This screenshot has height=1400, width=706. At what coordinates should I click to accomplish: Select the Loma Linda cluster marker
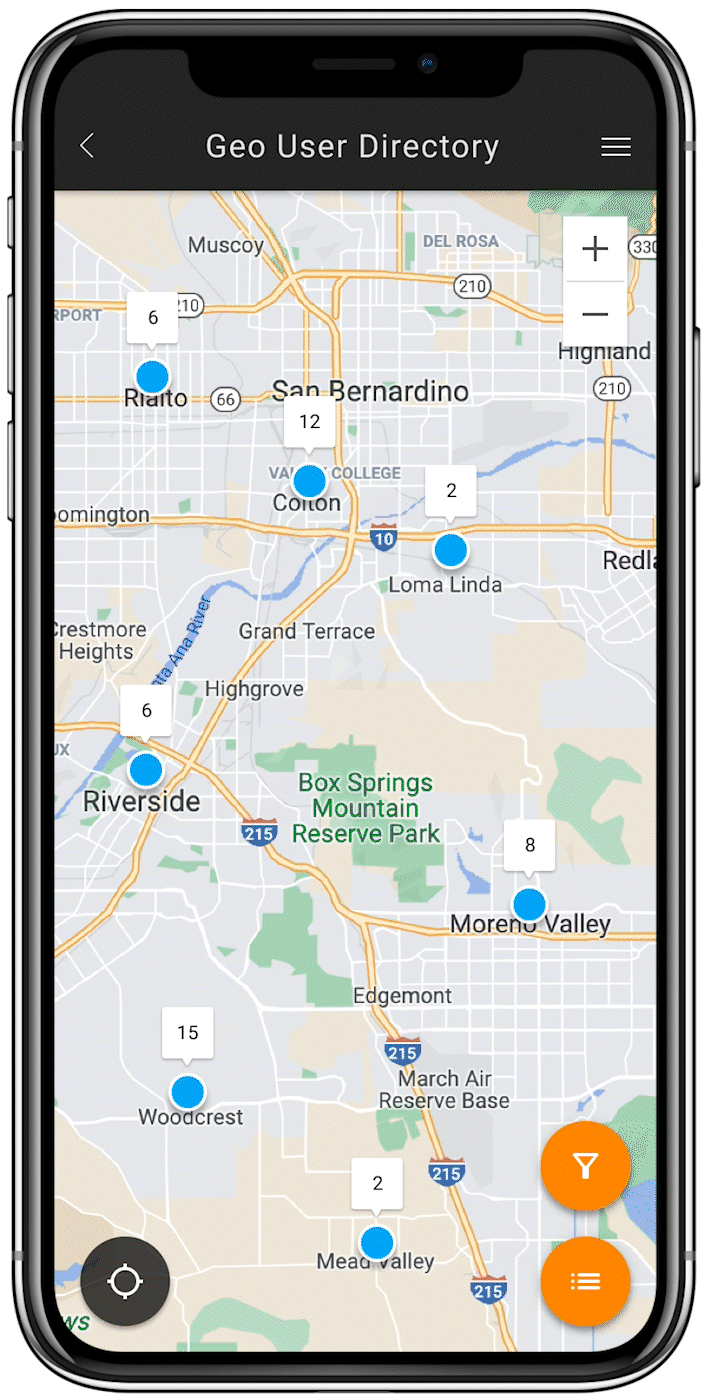click(451, 549)
